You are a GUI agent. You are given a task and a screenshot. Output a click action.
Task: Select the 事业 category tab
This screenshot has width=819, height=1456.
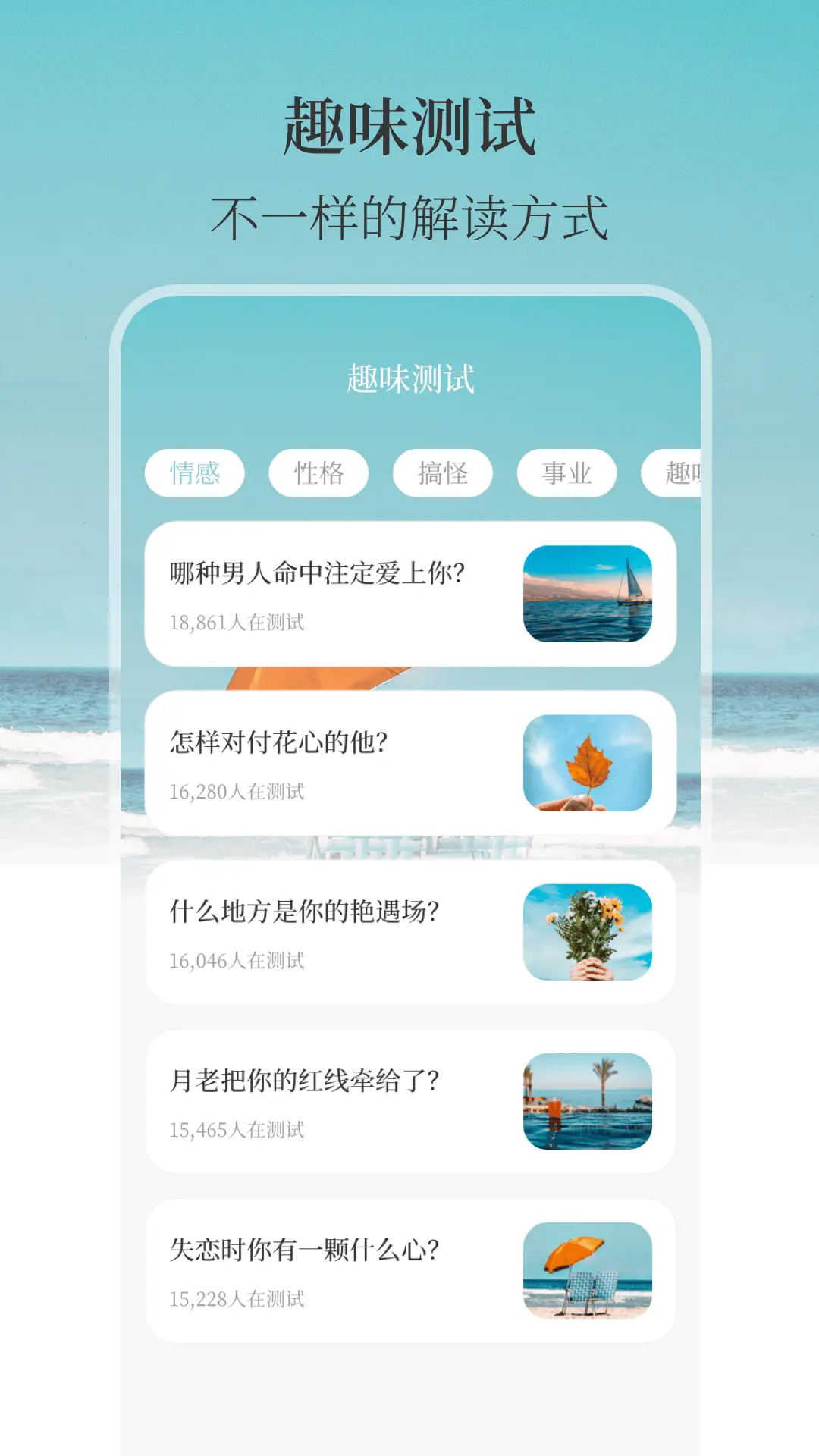tap(569, 472)
